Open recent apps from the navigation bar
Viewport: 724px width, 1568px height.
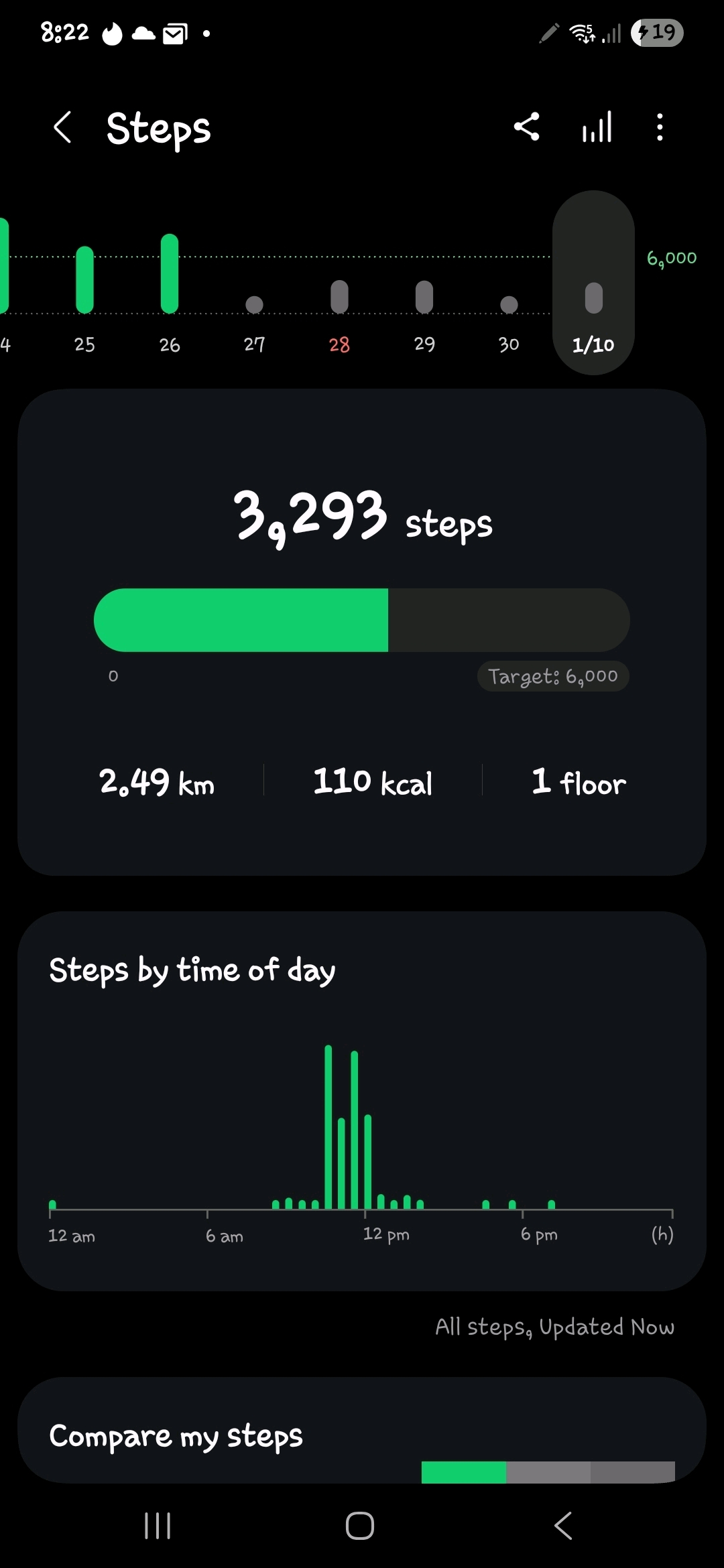coord(158,1526)
